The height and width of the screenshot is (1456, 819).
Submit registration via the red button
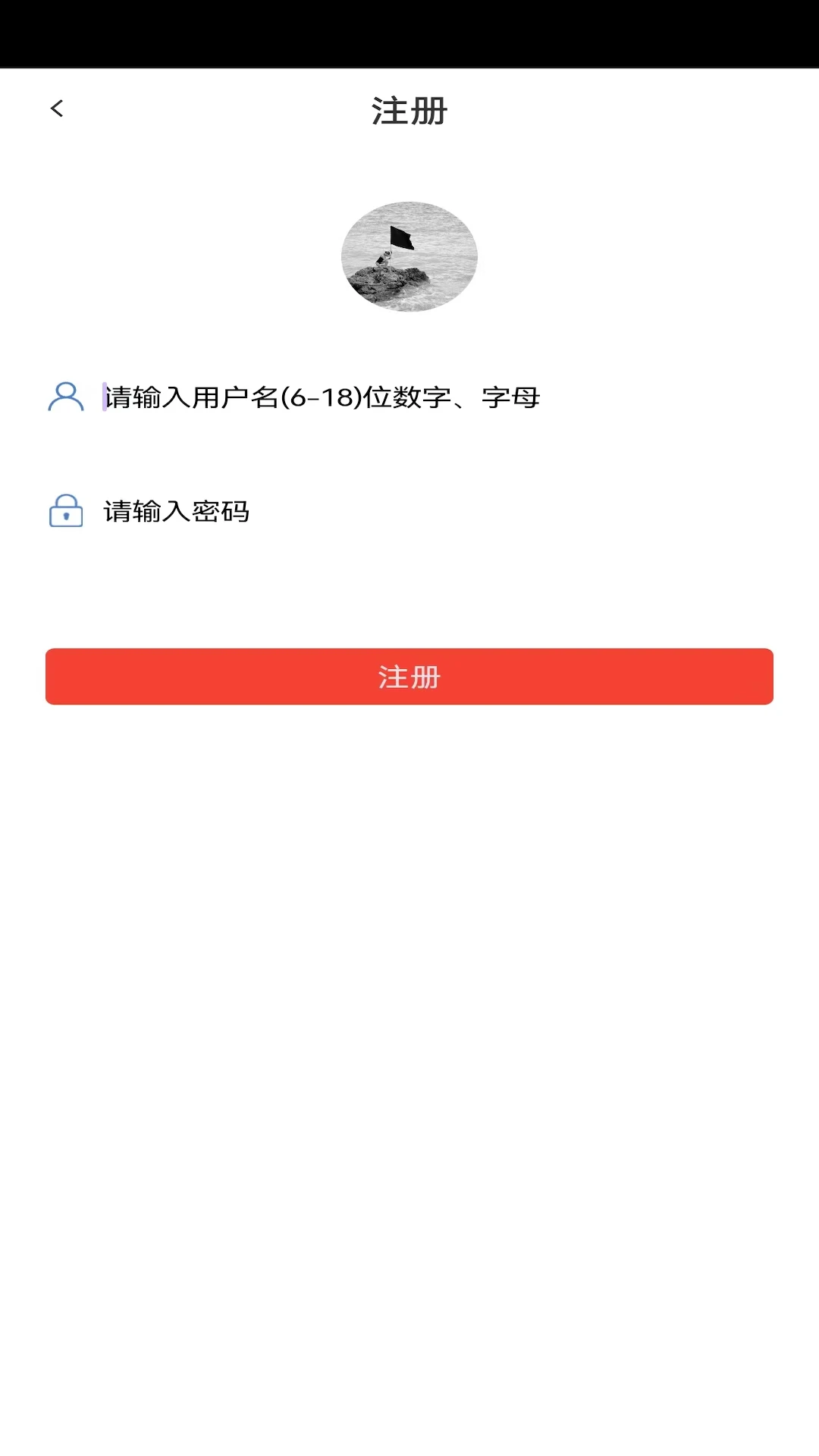click(x=409, y=676)
